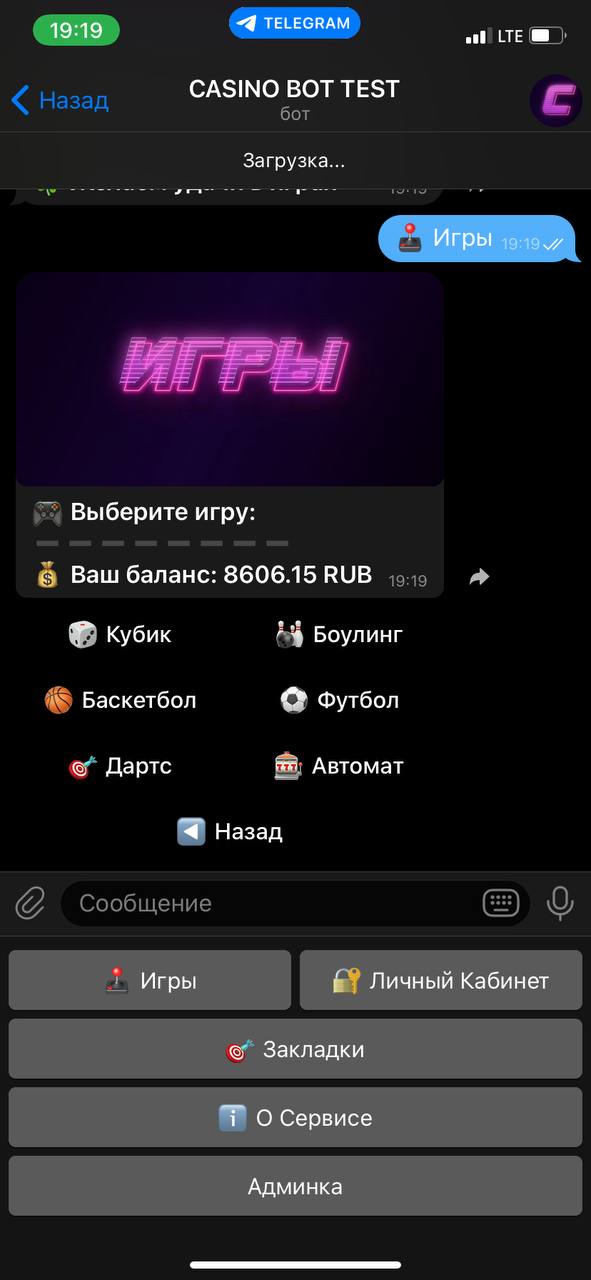This screenshot has height=1280, width=591.
Task: Tap the inline Назад button below games
Action: click(230, 831)
